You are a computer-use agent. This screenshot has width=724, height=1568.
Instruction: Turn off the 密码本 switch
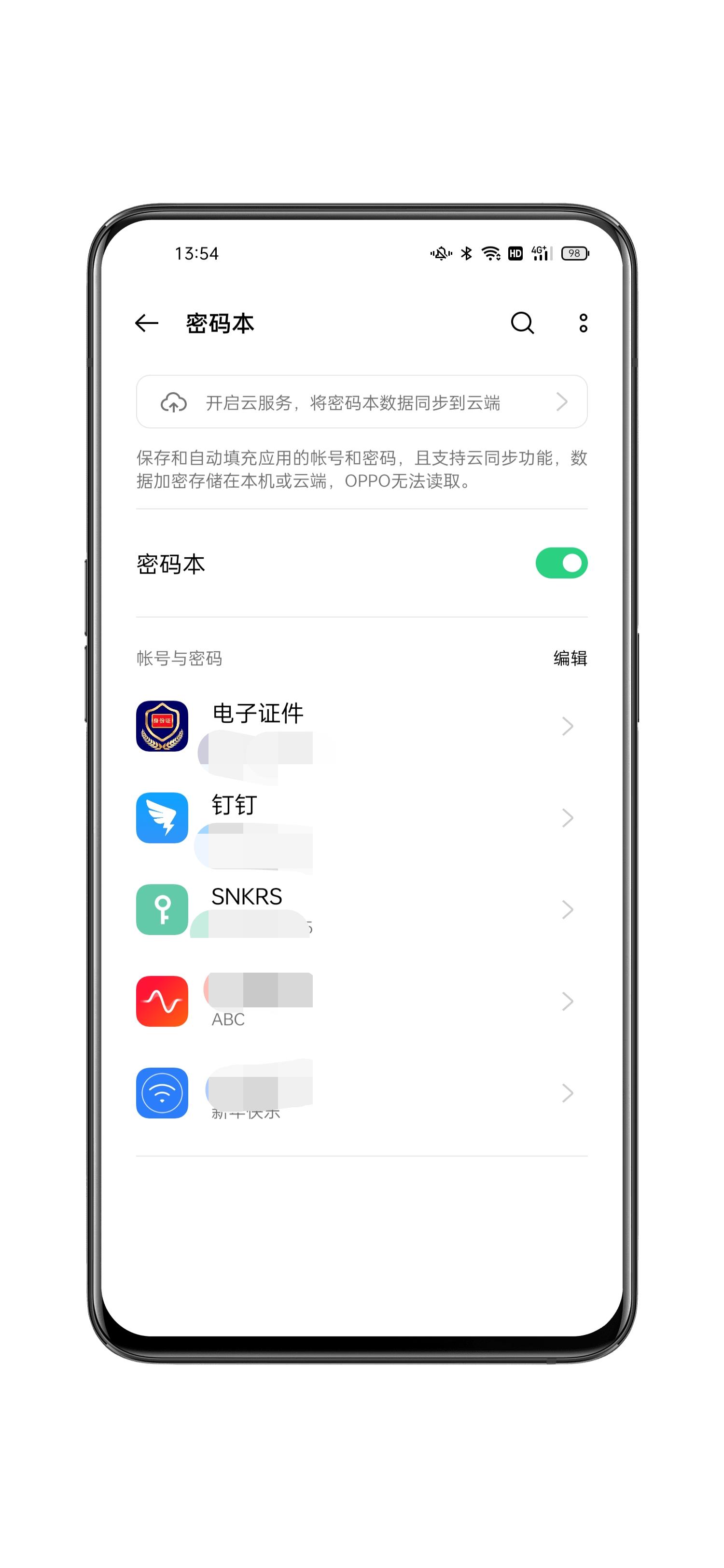[561, 563]
